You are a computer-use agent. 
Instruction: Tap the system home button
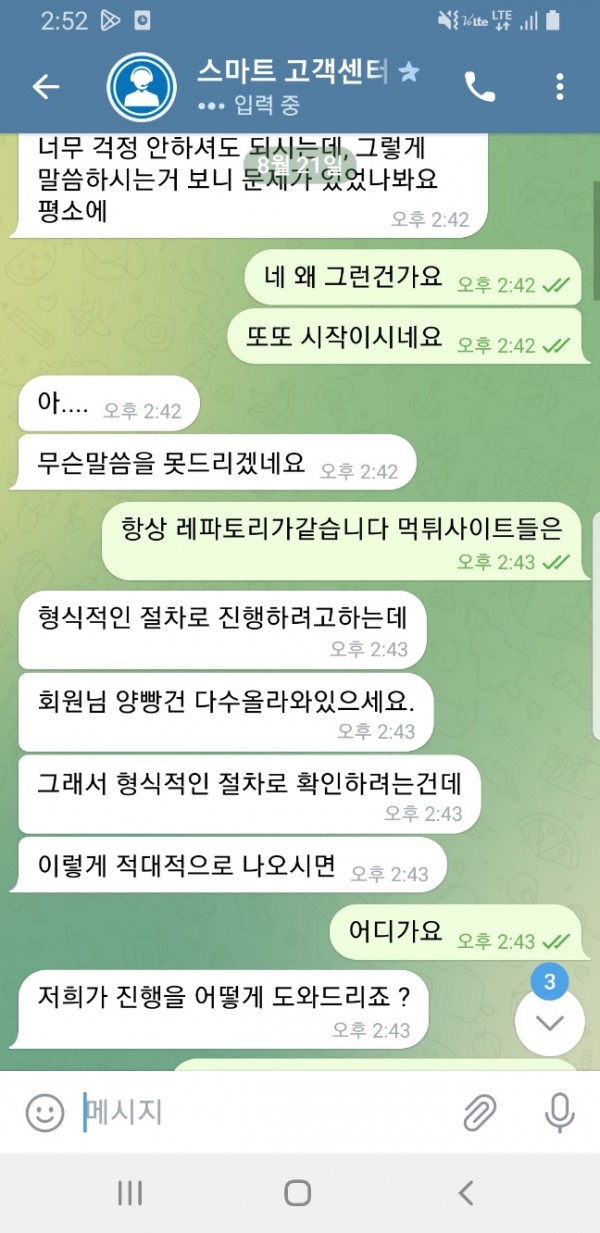click(298, 1192)
